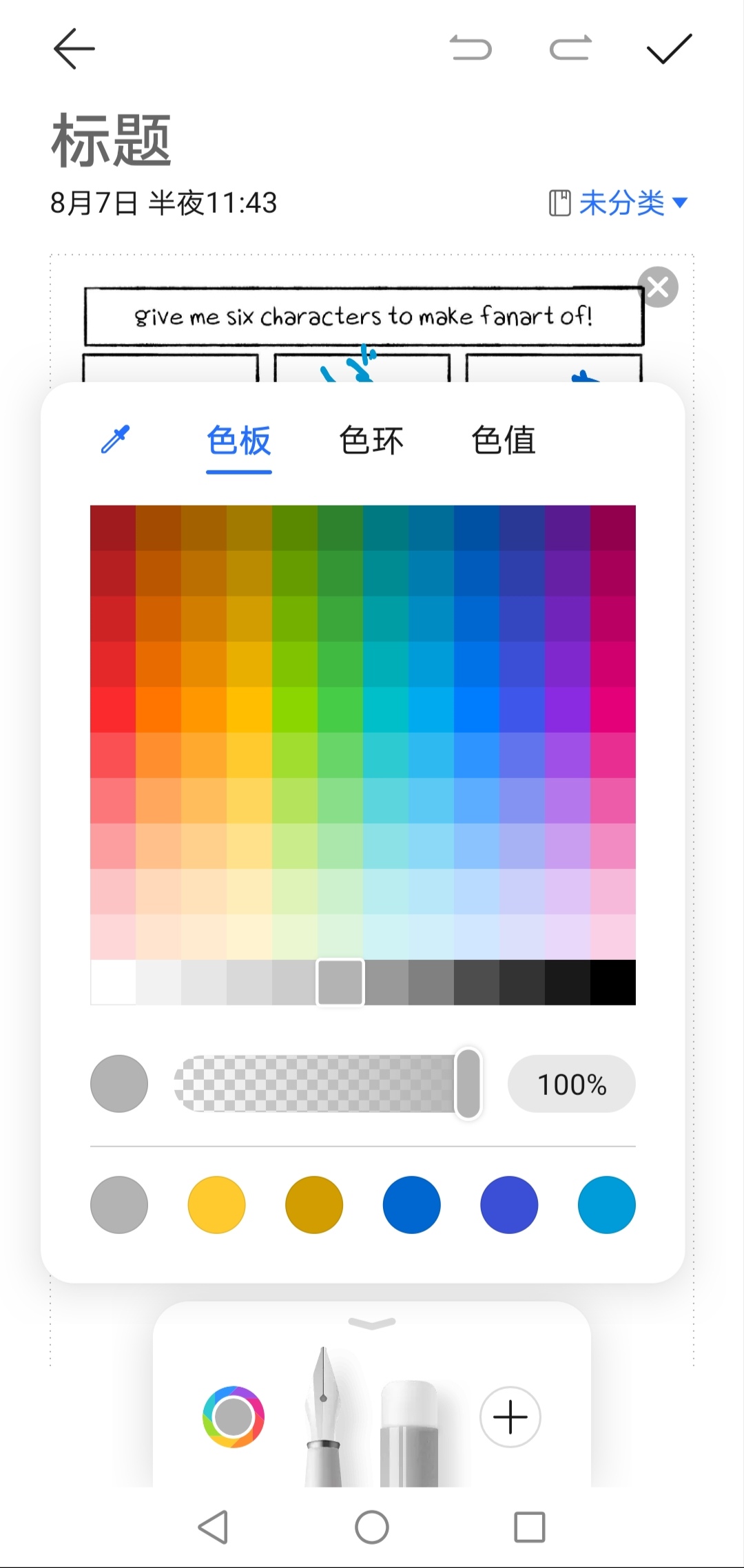Viewport: 744px width, 1568px height.
Task: Open the 未分类 category dropdown
Action: [x=620, y=203]
